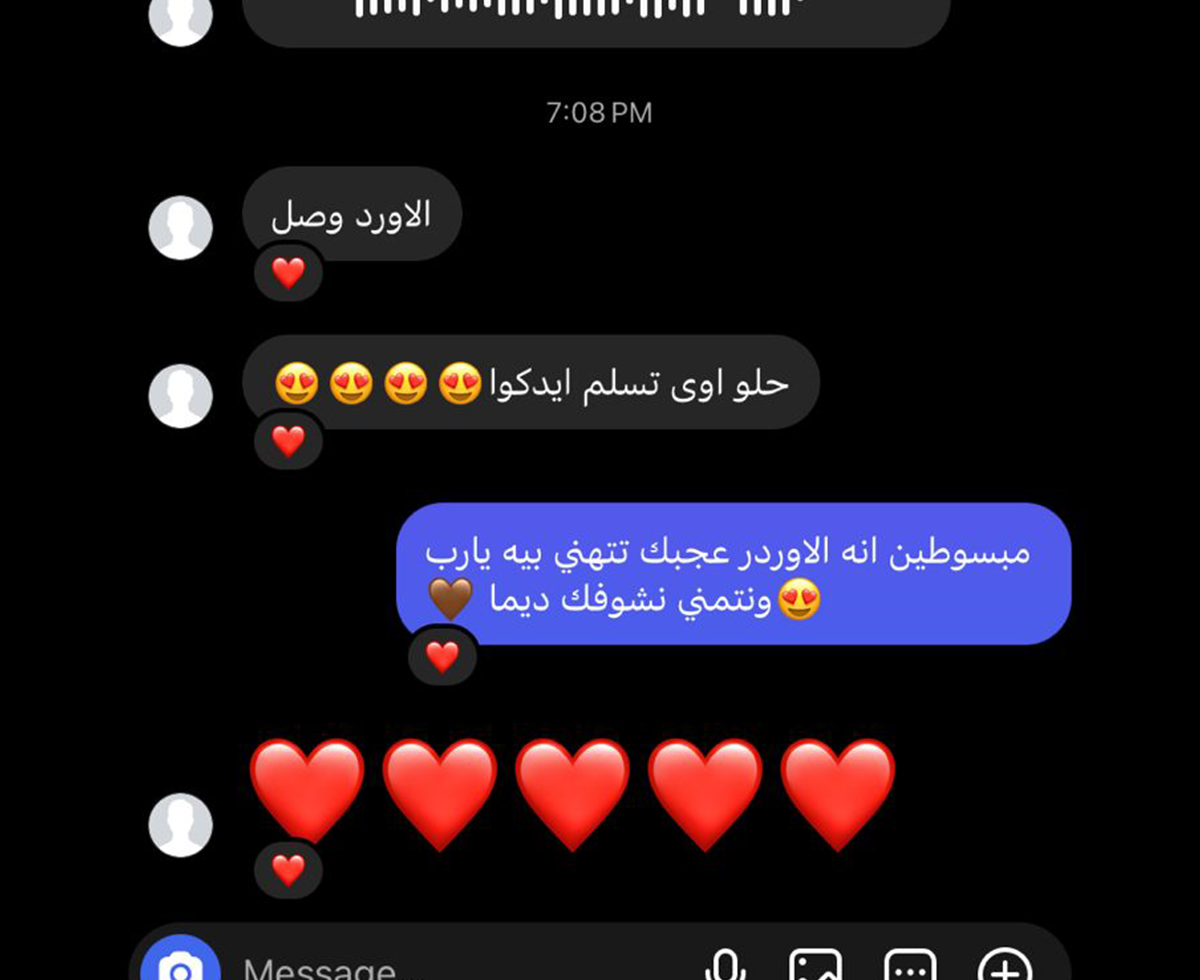View heart reaction on "حلو اوى تسلم ايدكوا" message
The height and width of the screenshot is (980, 1200).
point(288,441)
